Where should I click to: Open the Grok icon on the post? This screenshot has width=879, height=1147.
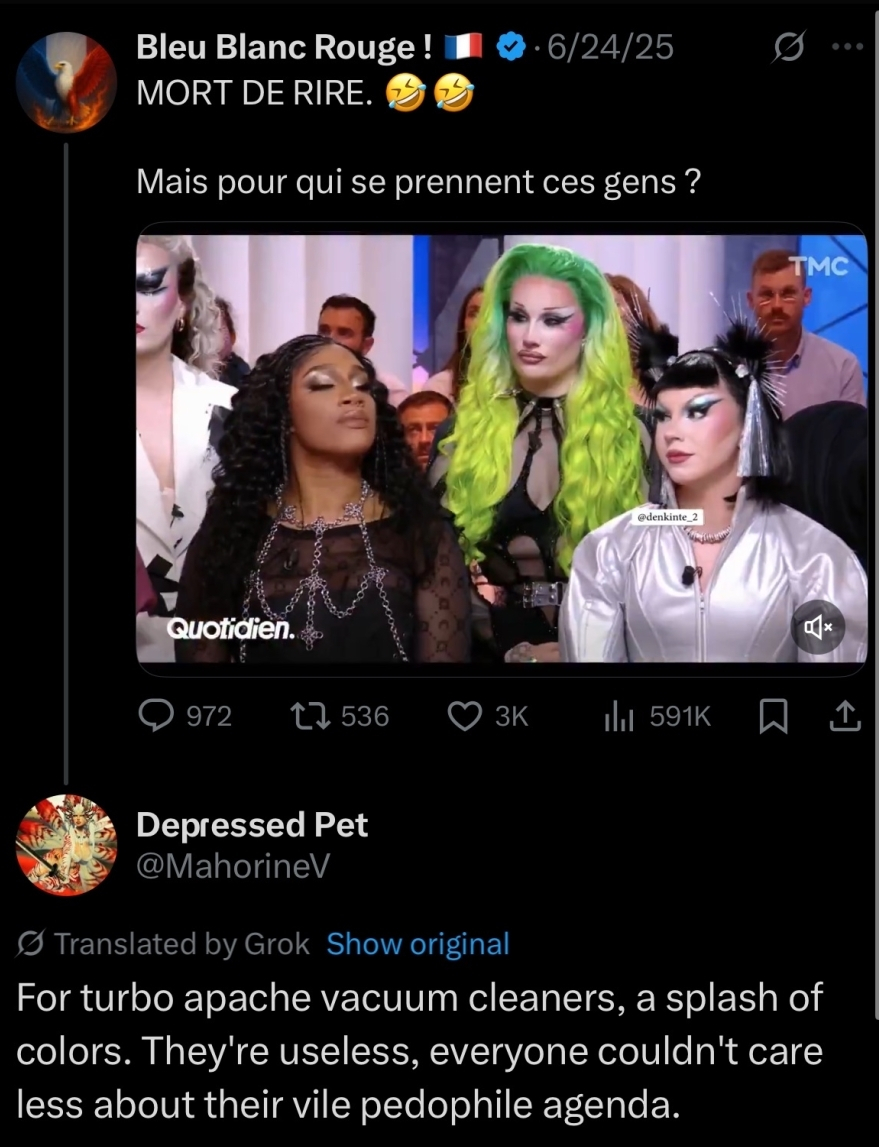tap(791, 48)
